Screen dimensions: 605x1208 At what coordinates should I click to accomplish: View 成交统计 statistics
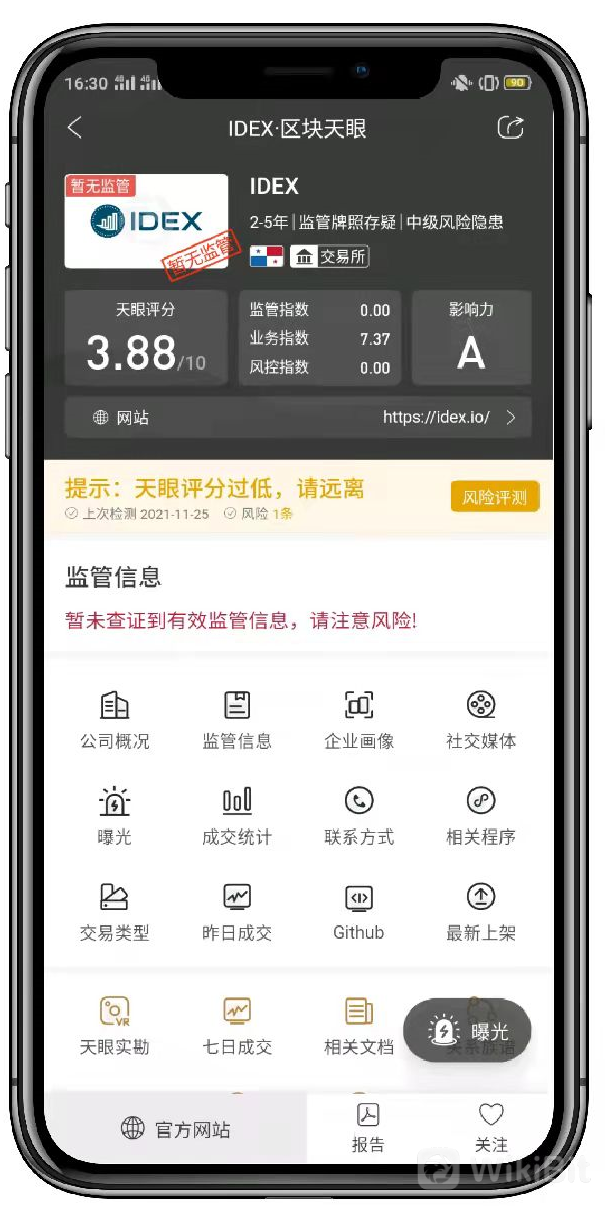237,815
